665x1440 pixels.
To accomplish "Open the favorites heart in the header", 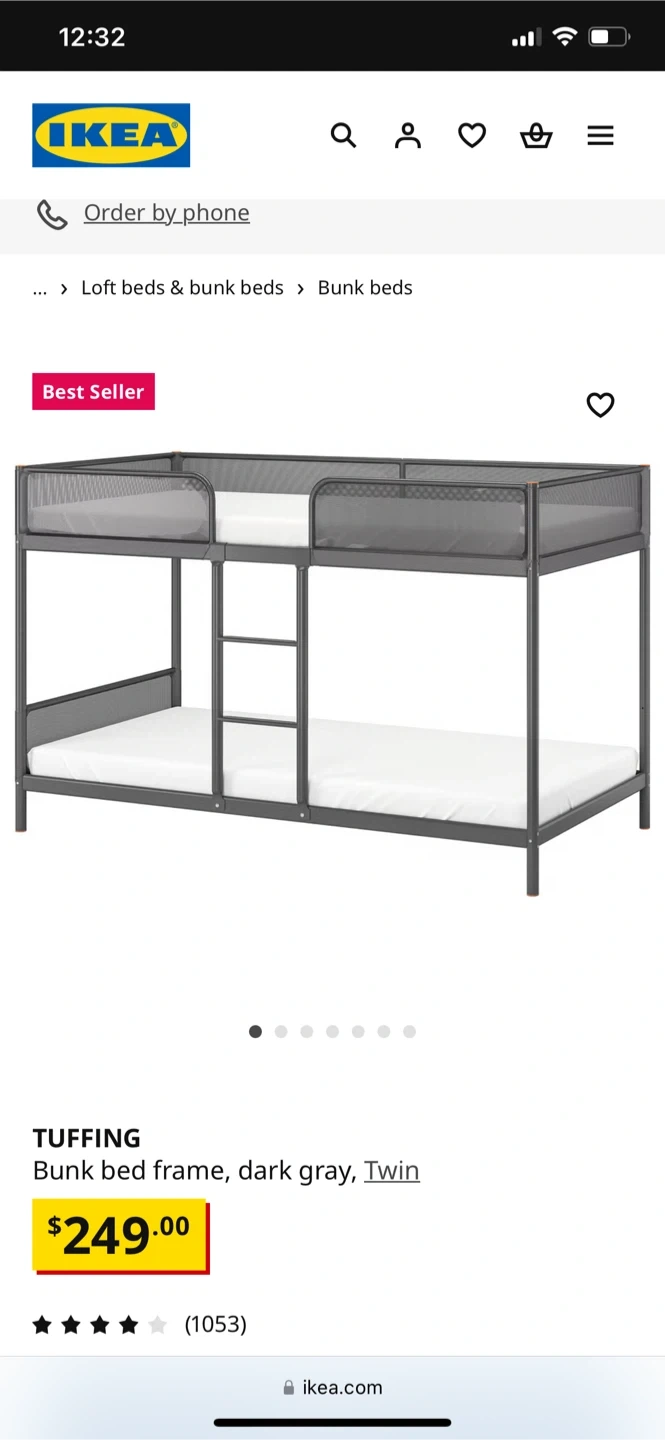I will click(472, 135).
